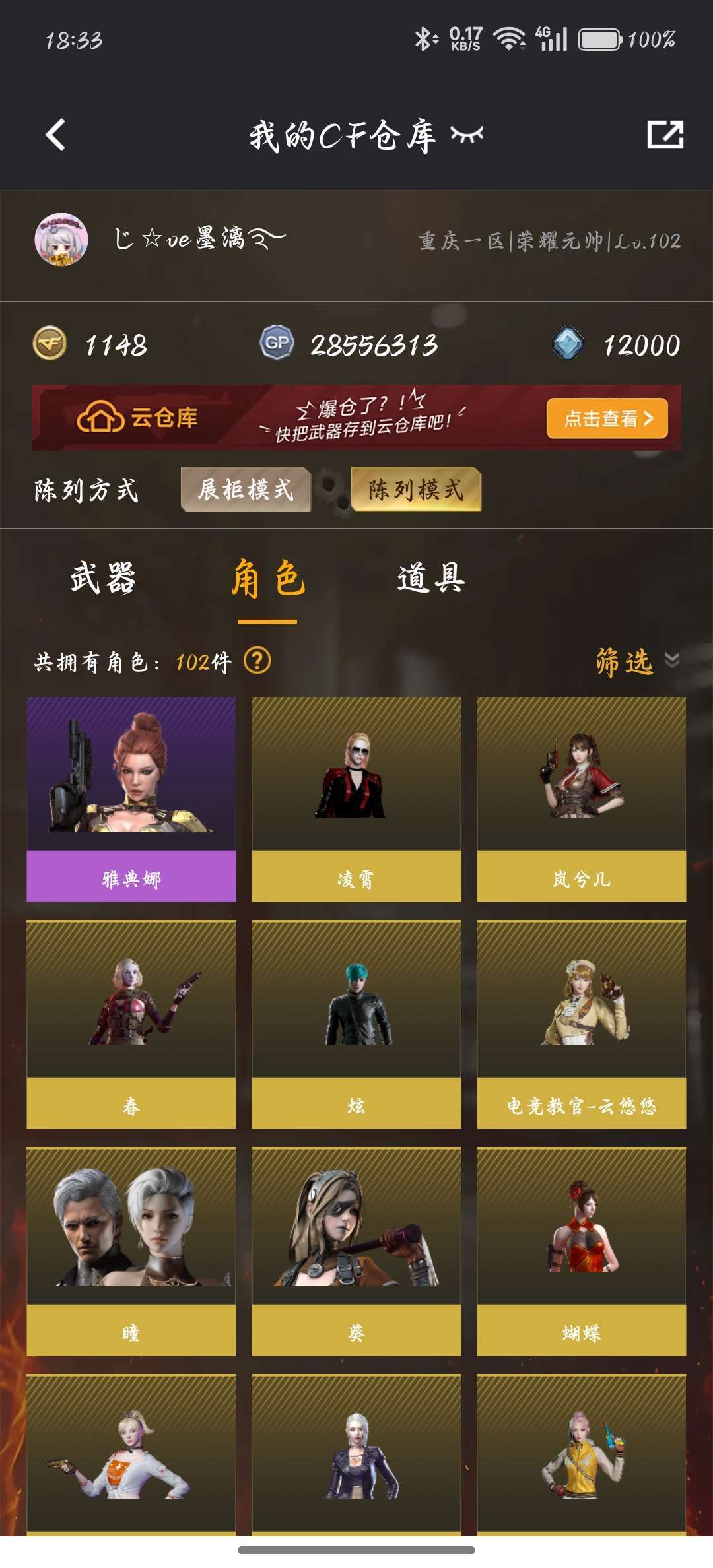Screen dimensions: 713x1568
Task: Tap the question mark beside 共拥有角色
Action: [x=257, y=661]
